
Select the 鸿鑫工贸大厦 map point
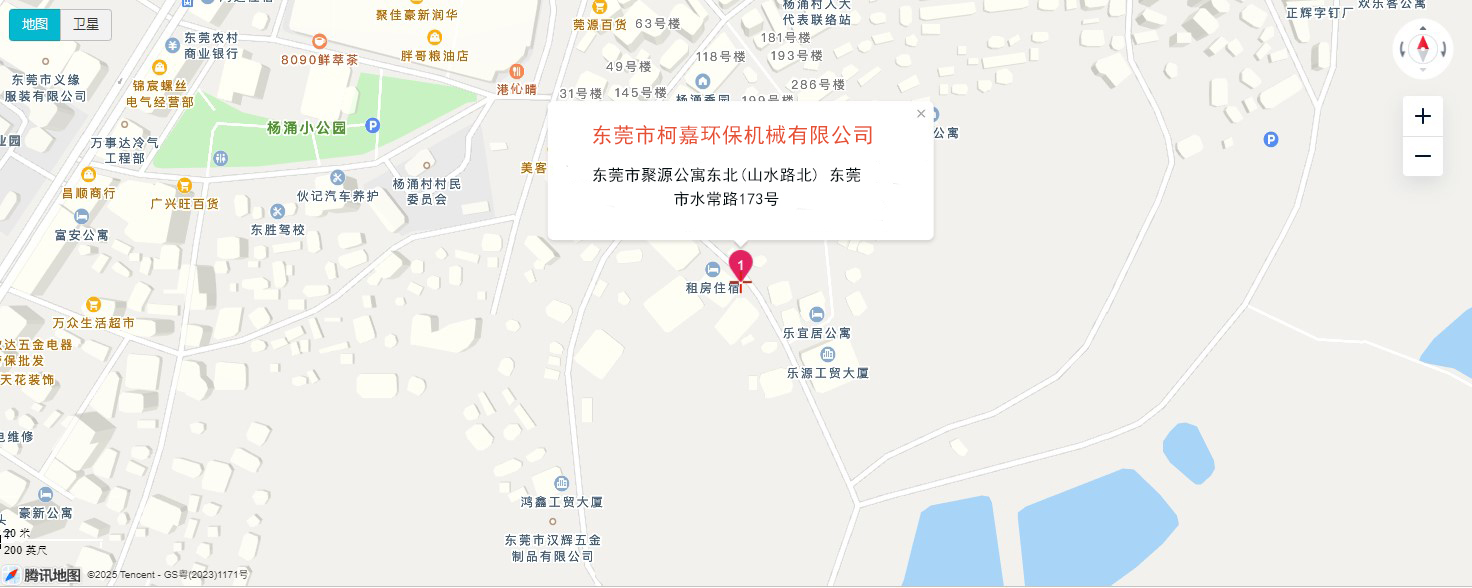561,484
